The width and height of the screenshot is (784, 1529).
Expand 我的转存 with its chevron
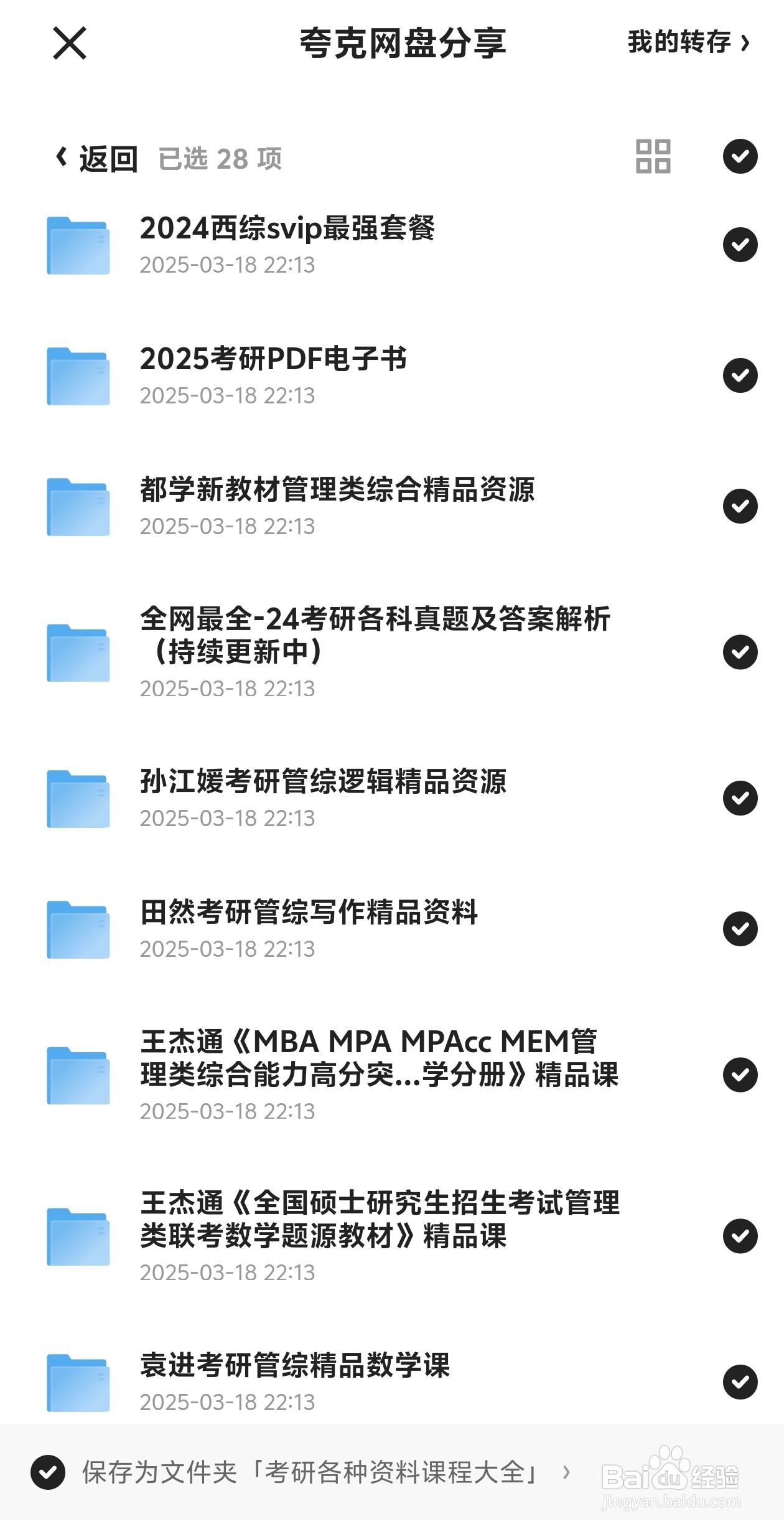744,43
